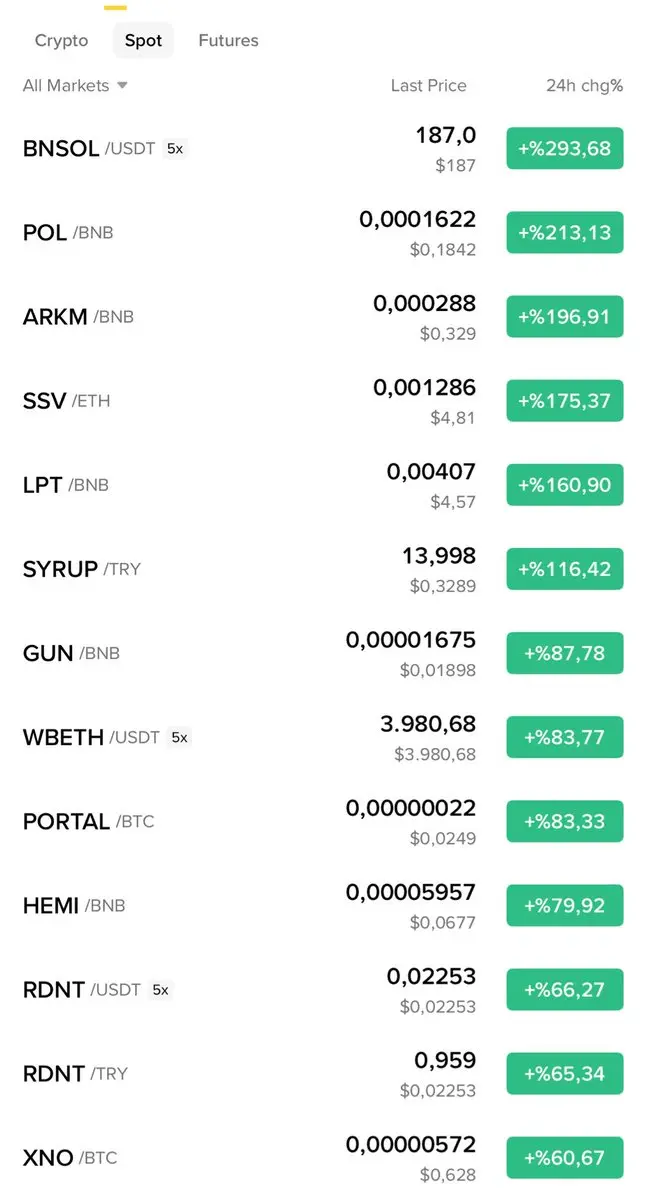Open the XNO/BTC pair
The width and height of the screenshot is (646, 1200).
coord(70,1157)
